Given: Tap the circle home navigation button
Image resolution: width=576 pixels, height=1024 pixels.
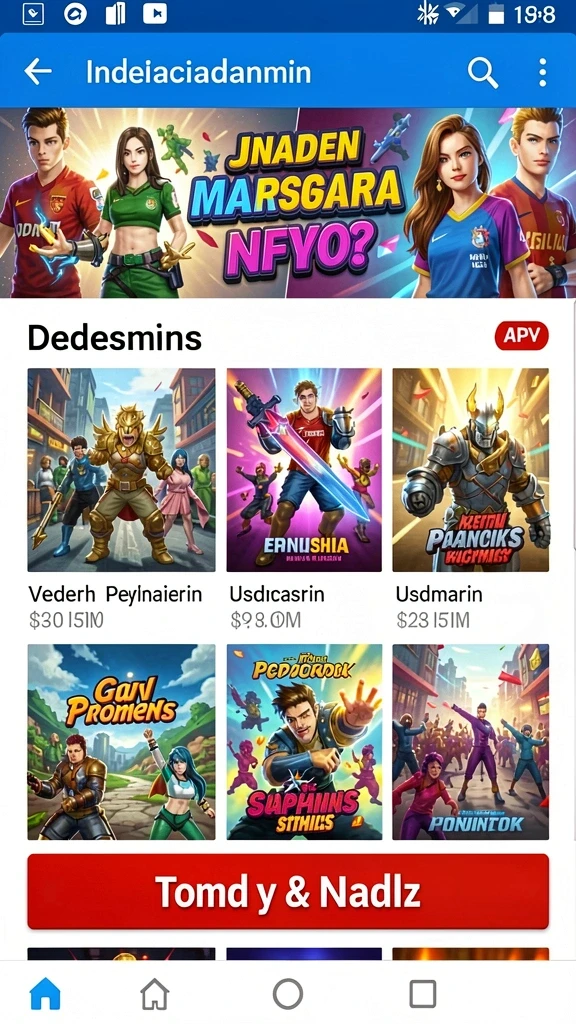Looking at the screenshot, I should (x=288, y=994).
